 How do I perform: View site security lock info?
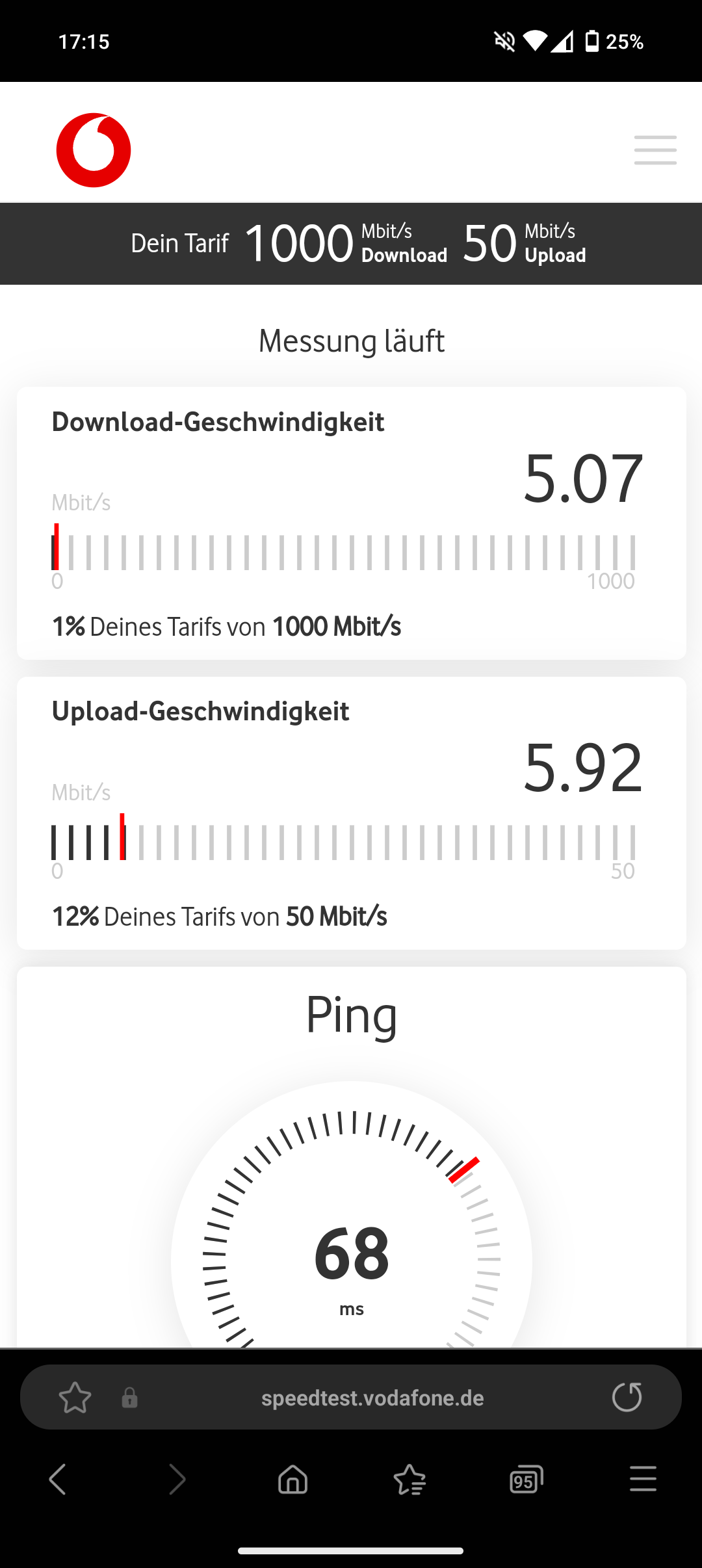point(130,1398)
